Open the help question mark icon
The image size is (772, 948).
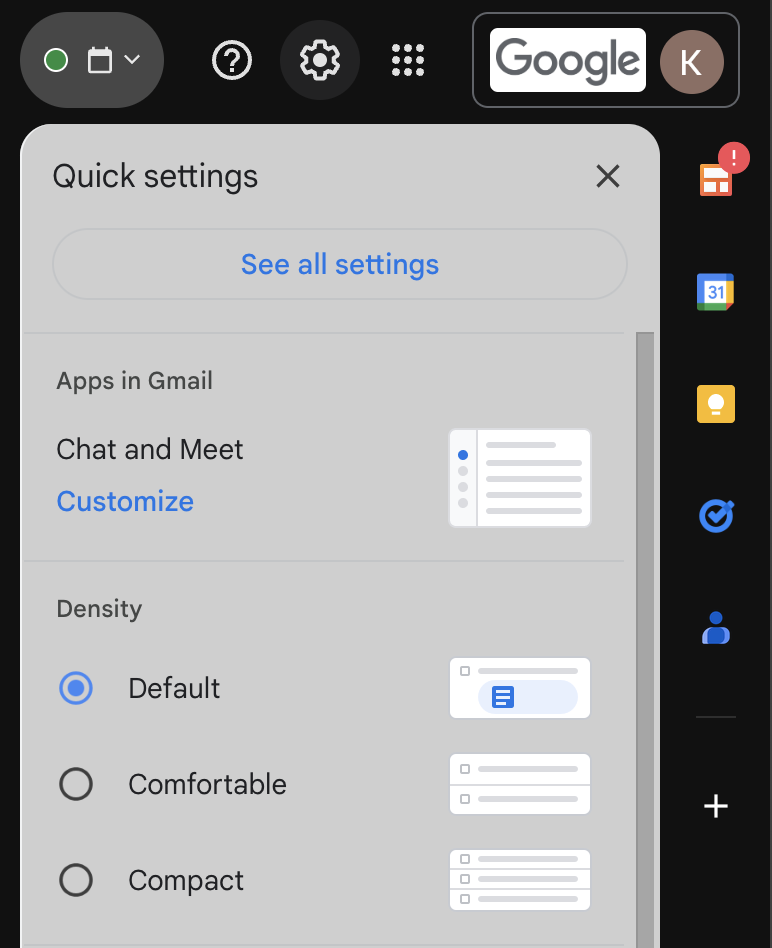[x=232, y=61]
